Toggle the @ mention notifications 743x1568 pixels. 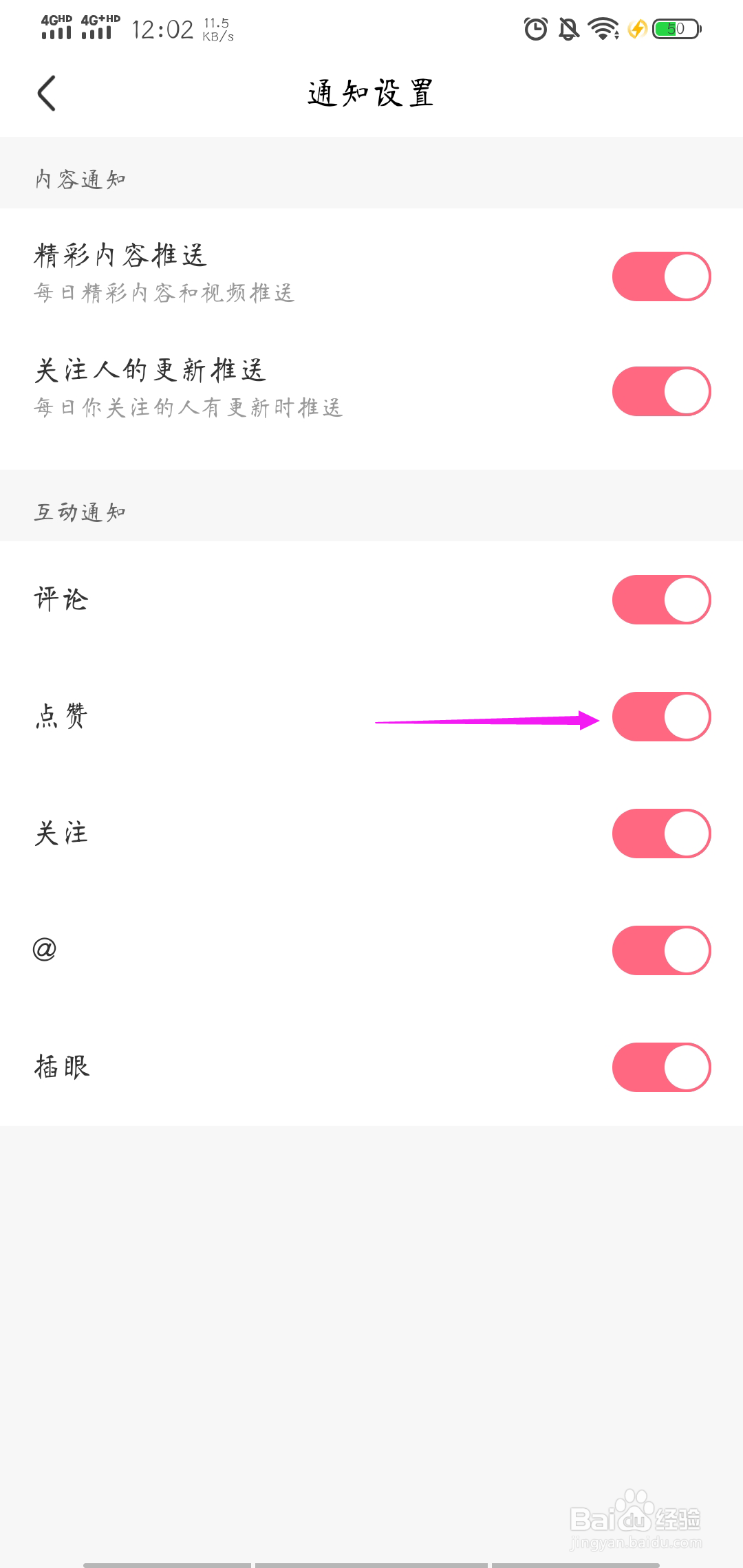tap(662, 950)
